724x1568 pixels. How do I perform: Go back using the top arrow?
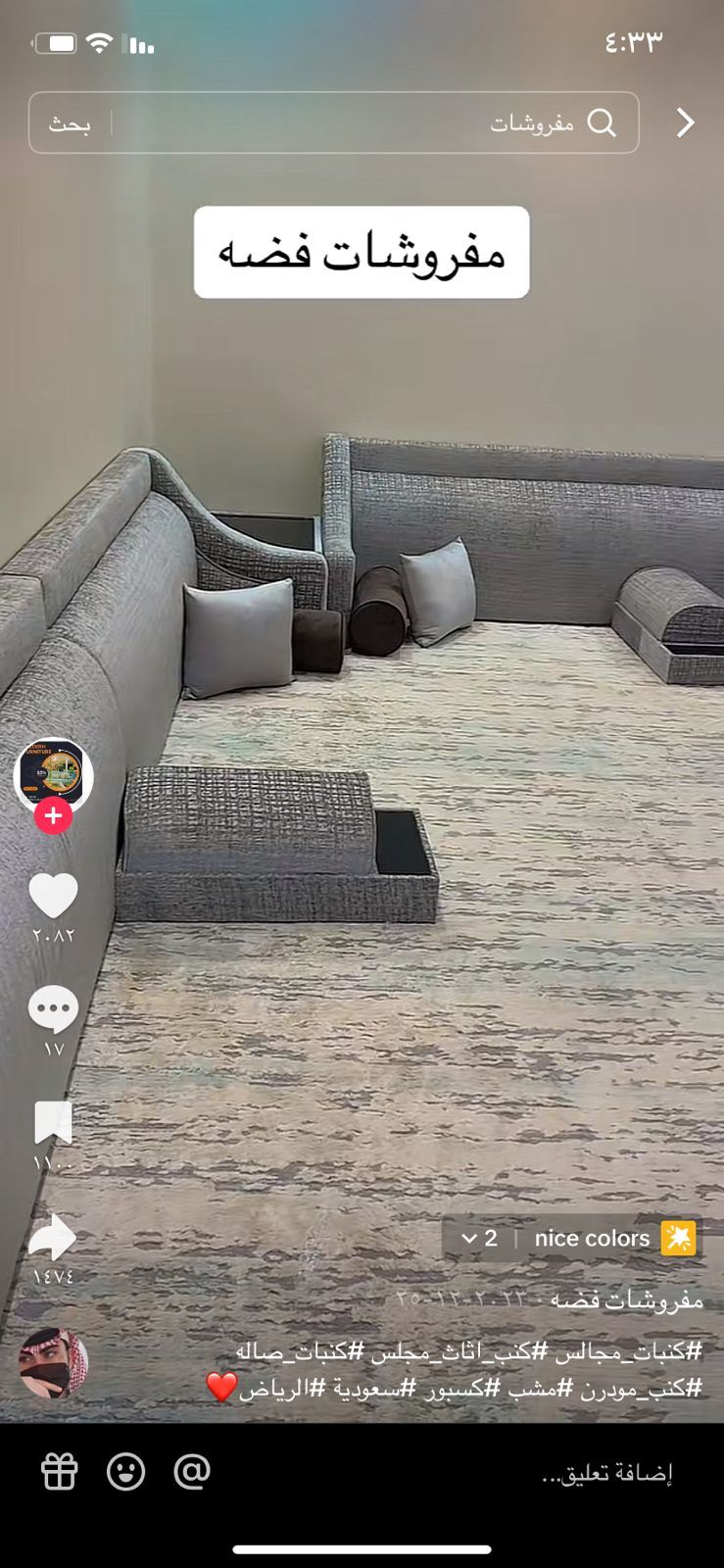click(686, 122)
